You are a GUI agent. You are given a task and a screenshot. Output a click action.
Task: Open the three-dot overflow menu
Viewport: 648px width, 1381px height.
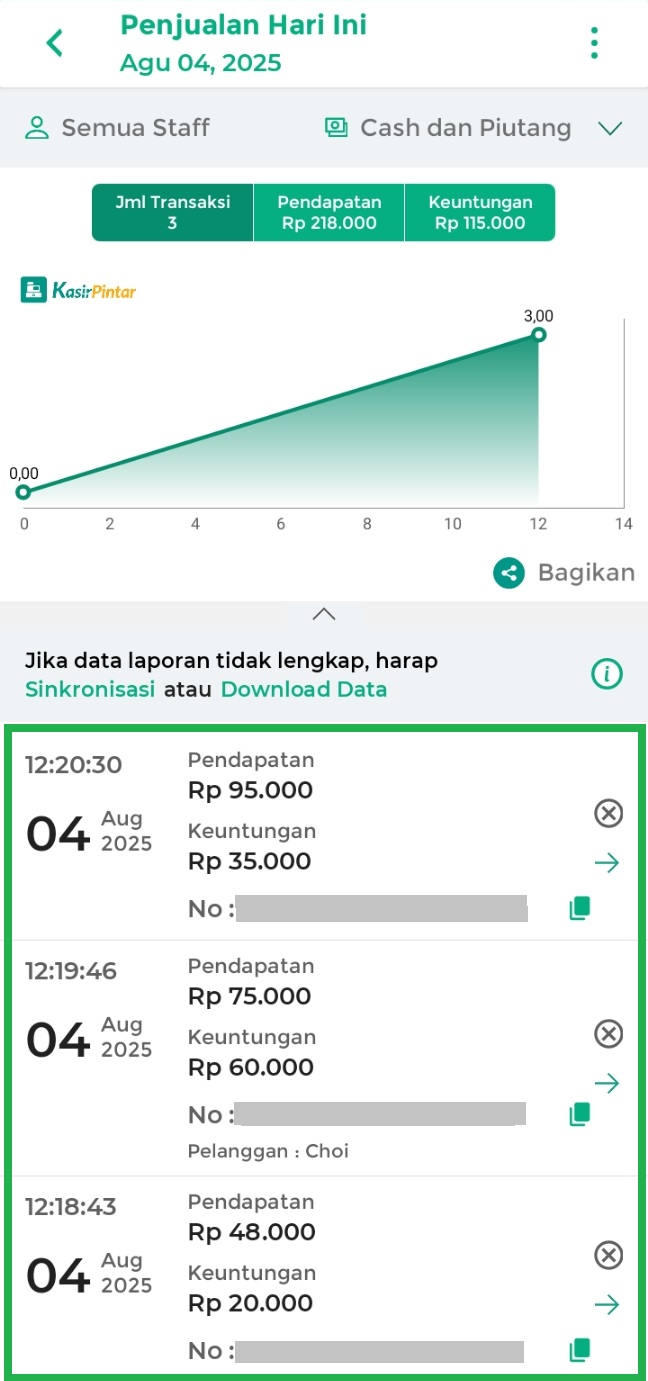pyautogui.click(x=594, y=43)
